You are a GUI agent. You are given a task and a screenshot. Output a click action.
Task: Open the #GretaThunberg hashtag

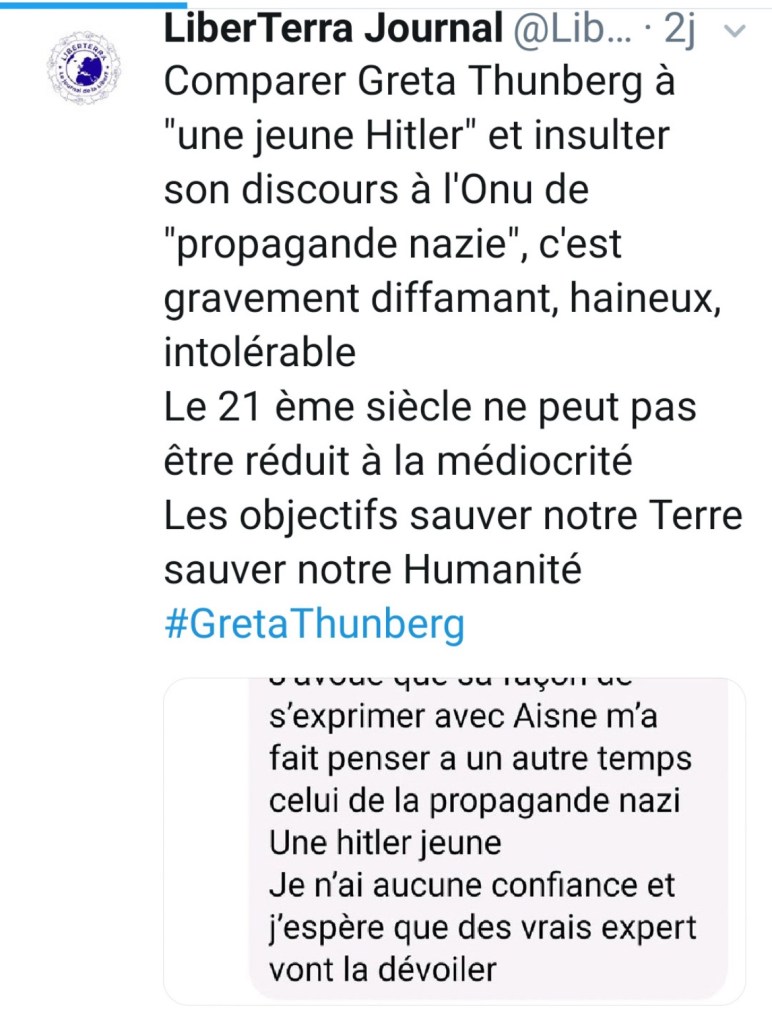[314, 625]
